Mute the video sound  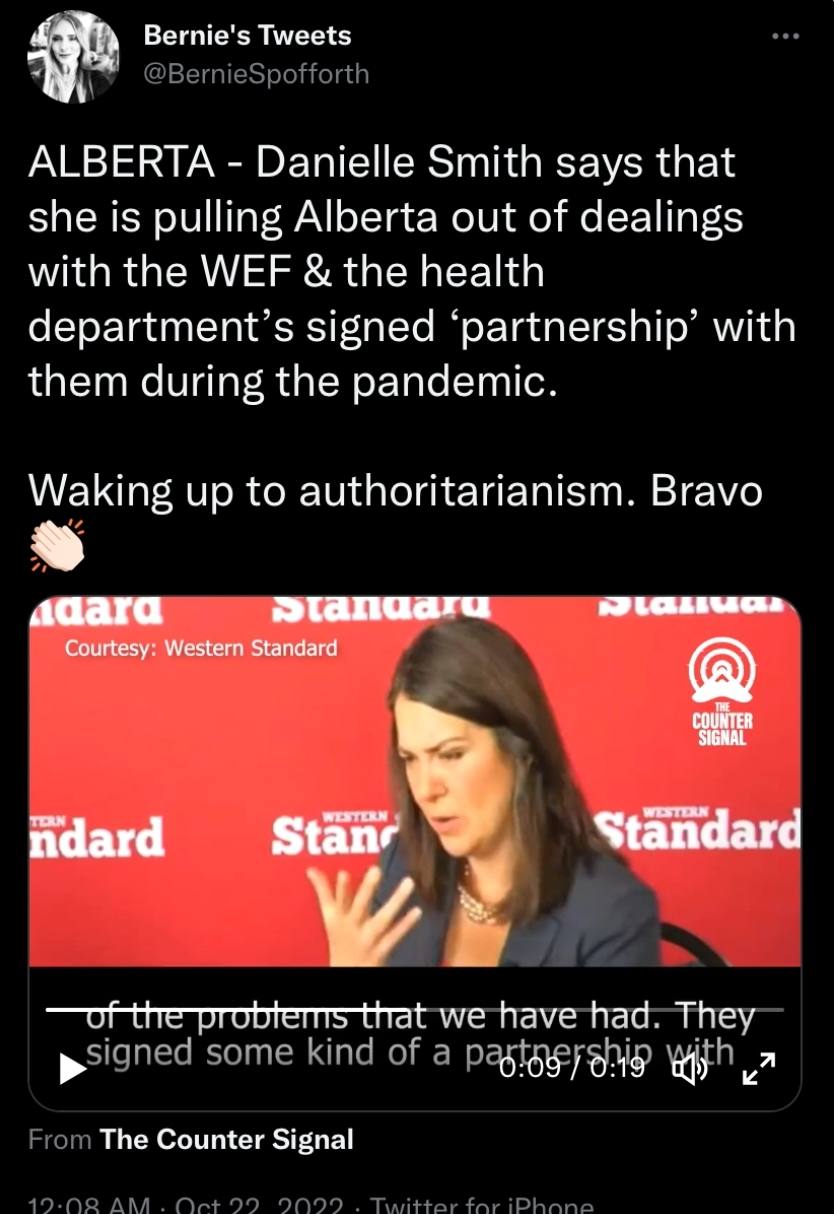(x=691, y=1068)
